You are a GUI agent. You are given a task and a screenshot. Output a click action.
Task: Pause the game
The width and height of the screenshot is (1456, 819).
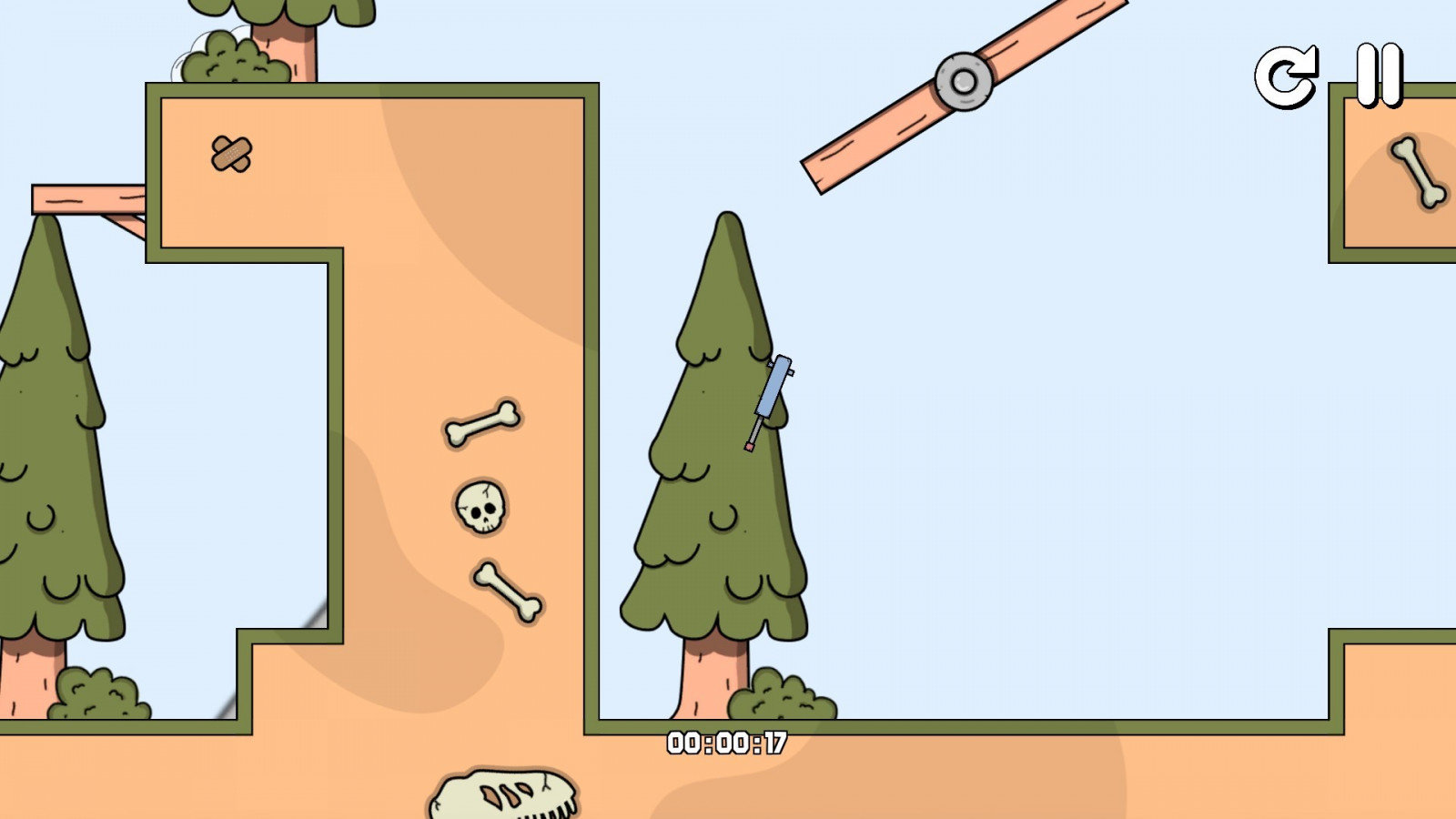[1380, 75]
